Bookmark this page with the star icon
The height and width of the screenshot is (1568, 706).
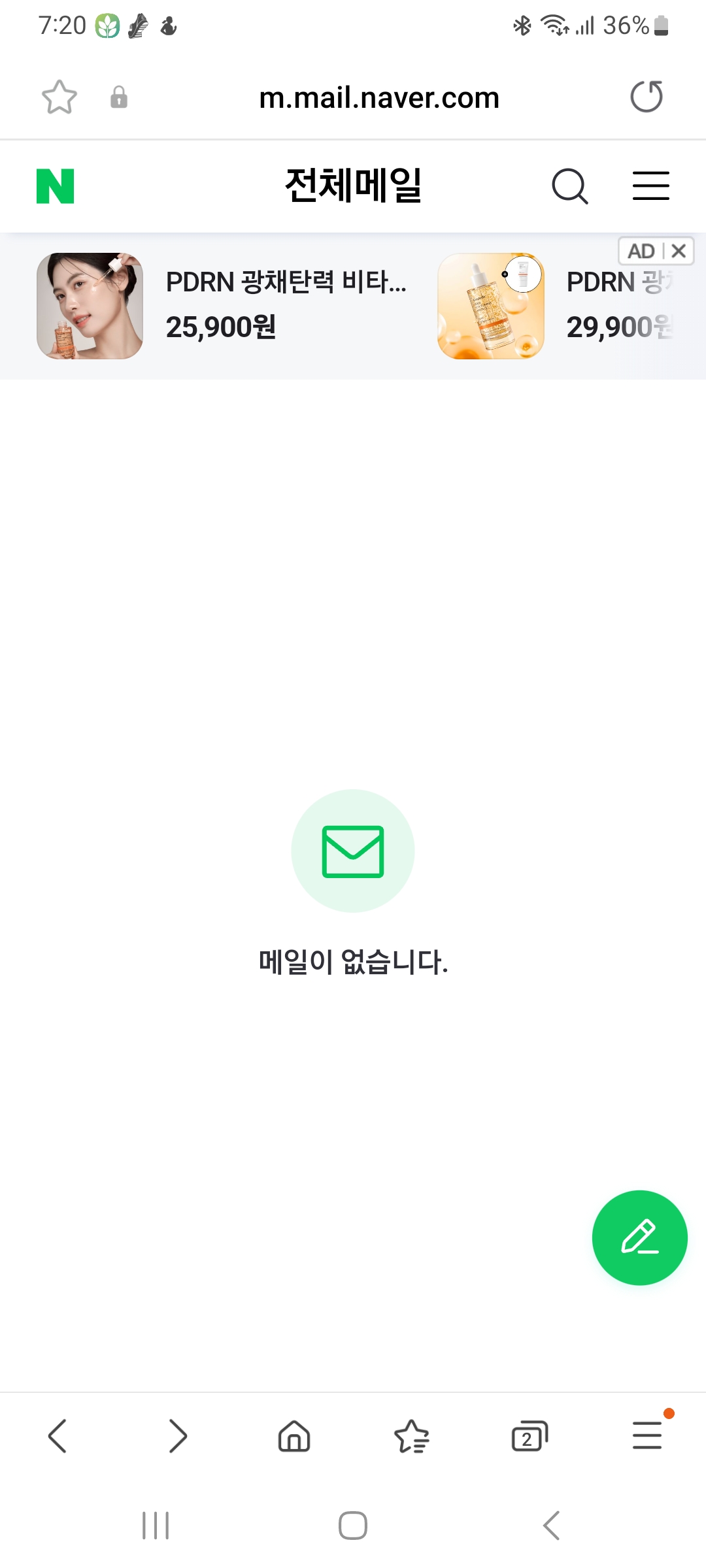point(59,97)
